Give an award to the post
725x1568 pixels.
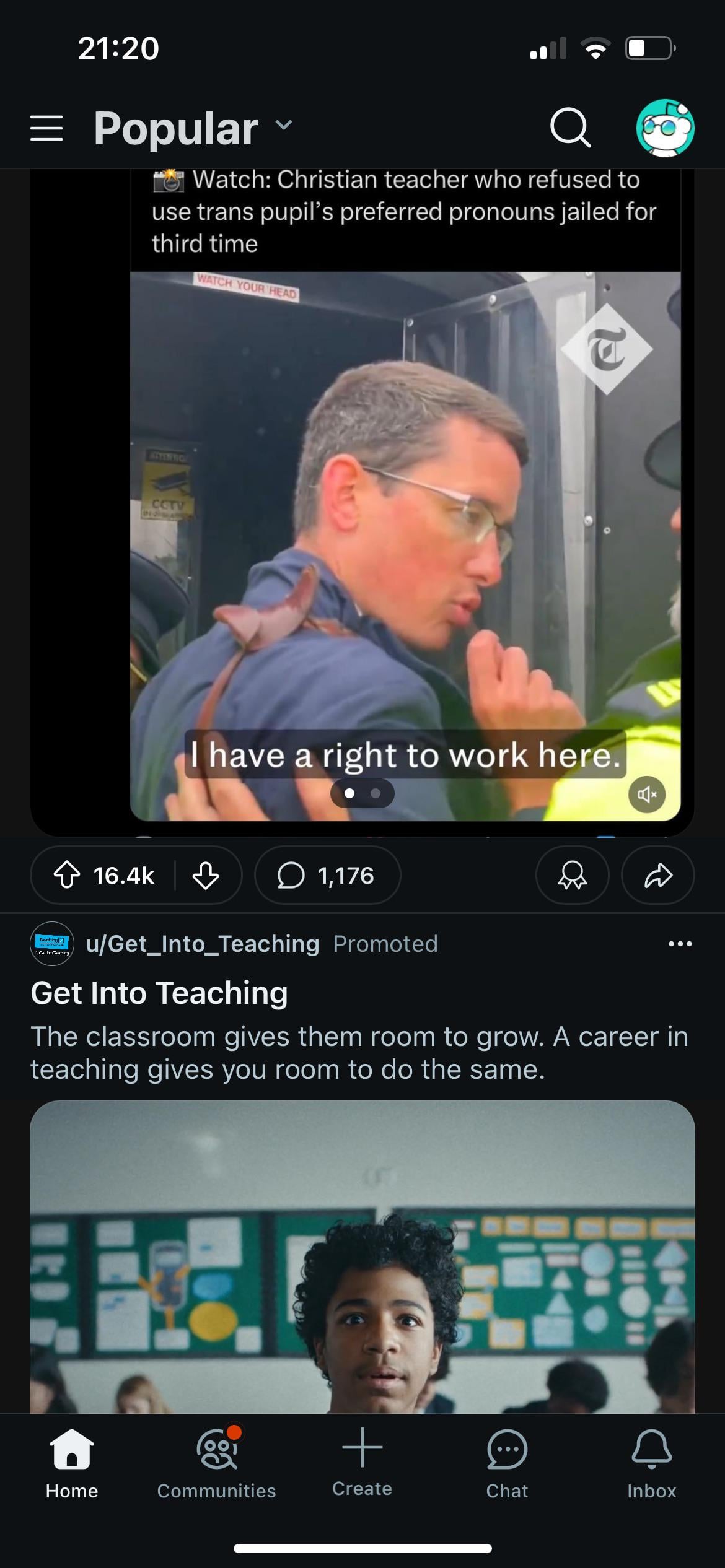pos(572,875)
